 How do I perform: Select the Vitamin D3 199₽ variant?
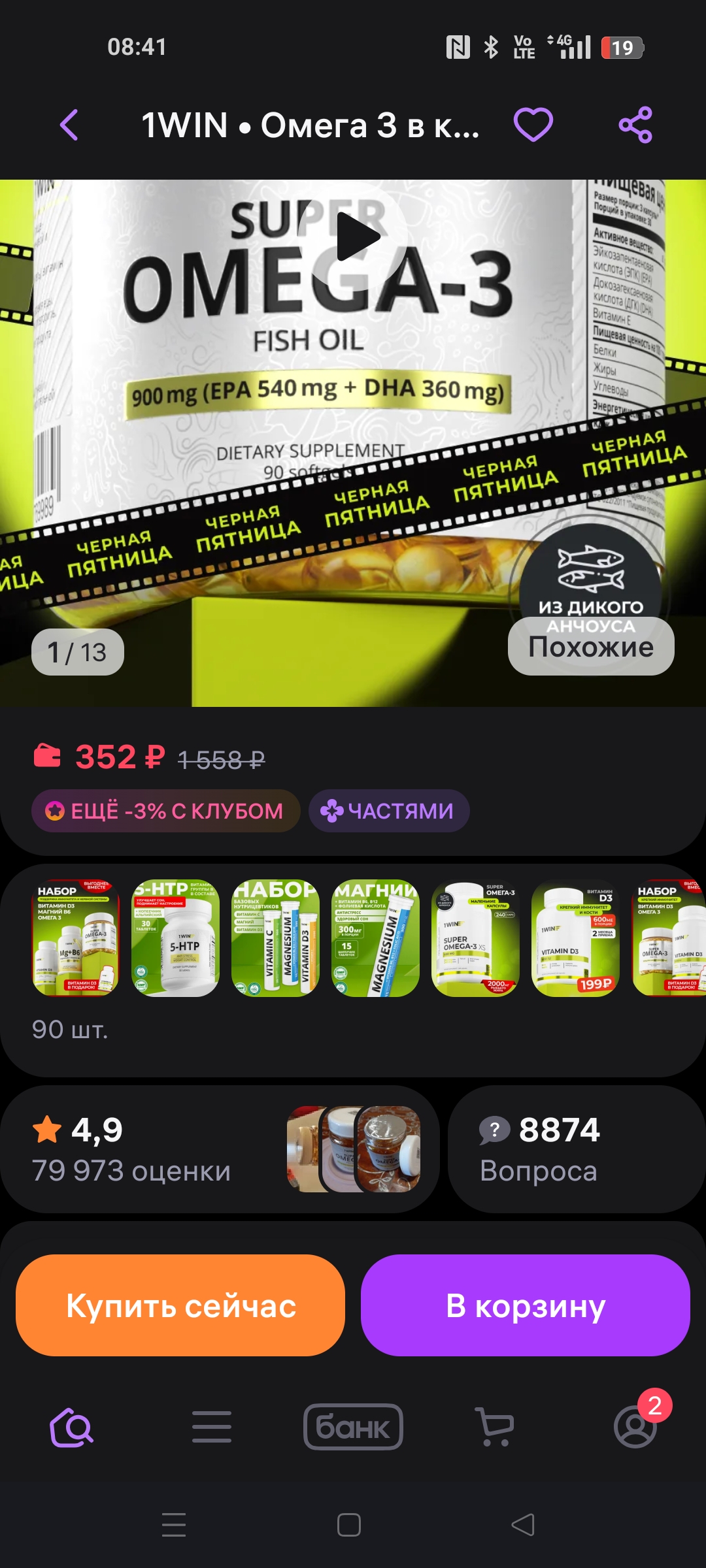pos(575,938)
